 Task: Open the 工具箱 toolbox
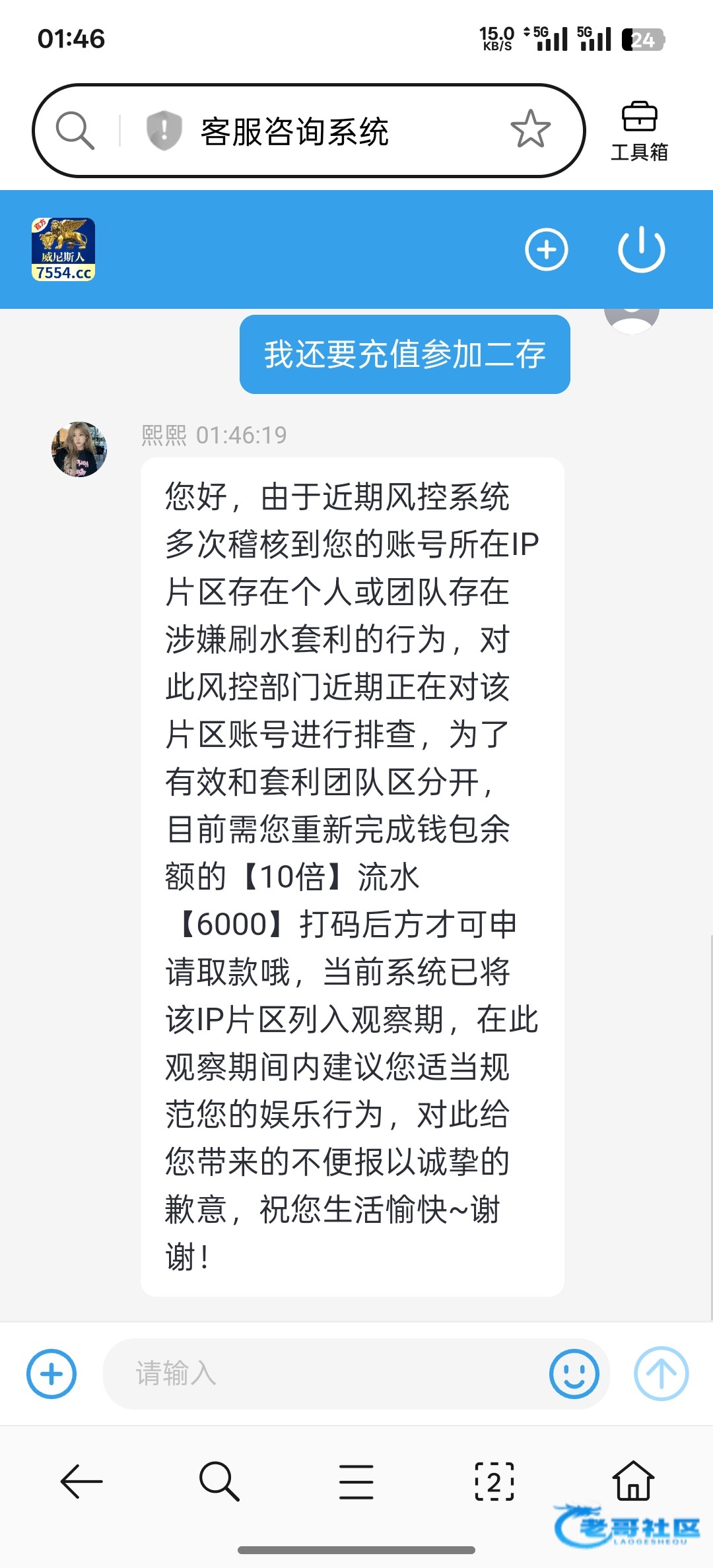tap(639, 131)
